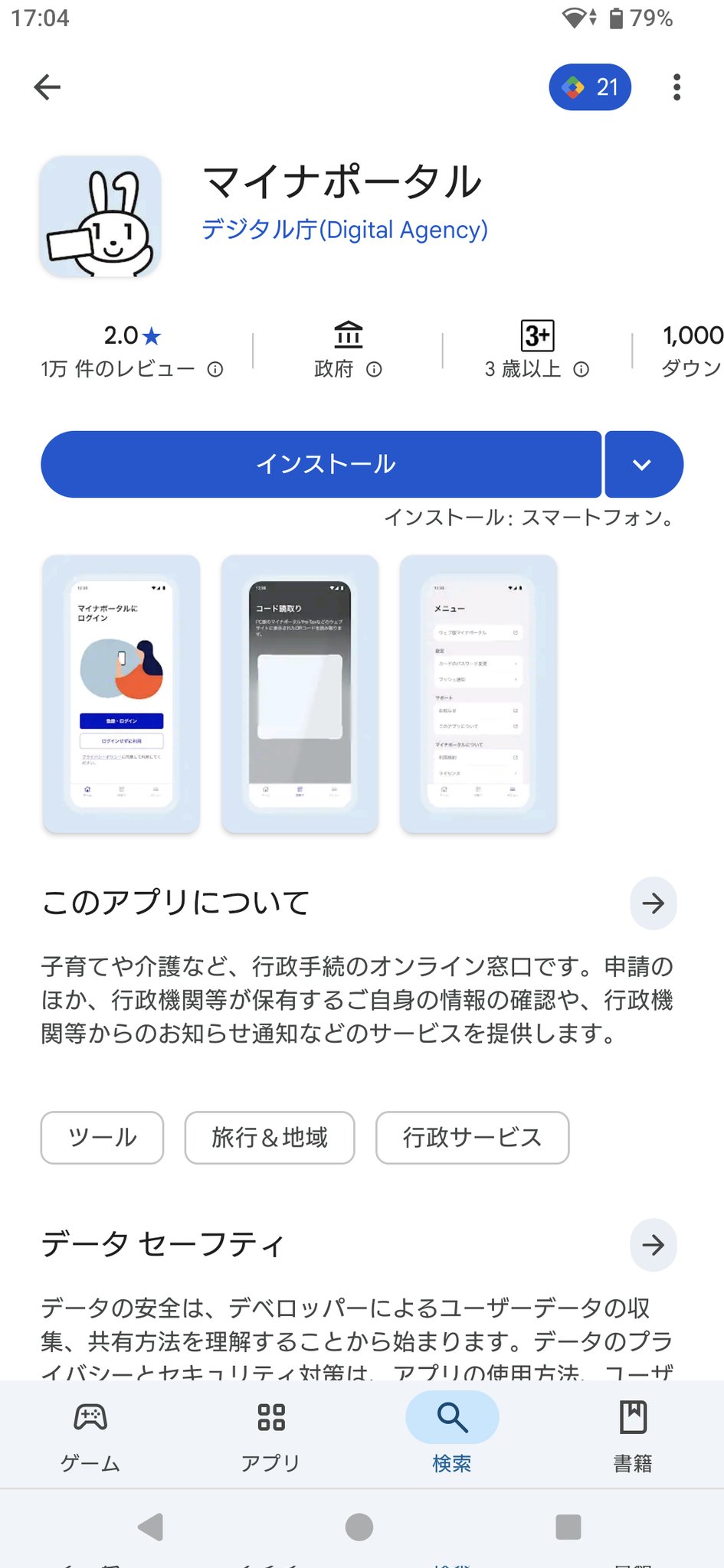This screenshot has width=724, height=1568.
Task: View the login screen screenshot
Action: pos(122,694)
